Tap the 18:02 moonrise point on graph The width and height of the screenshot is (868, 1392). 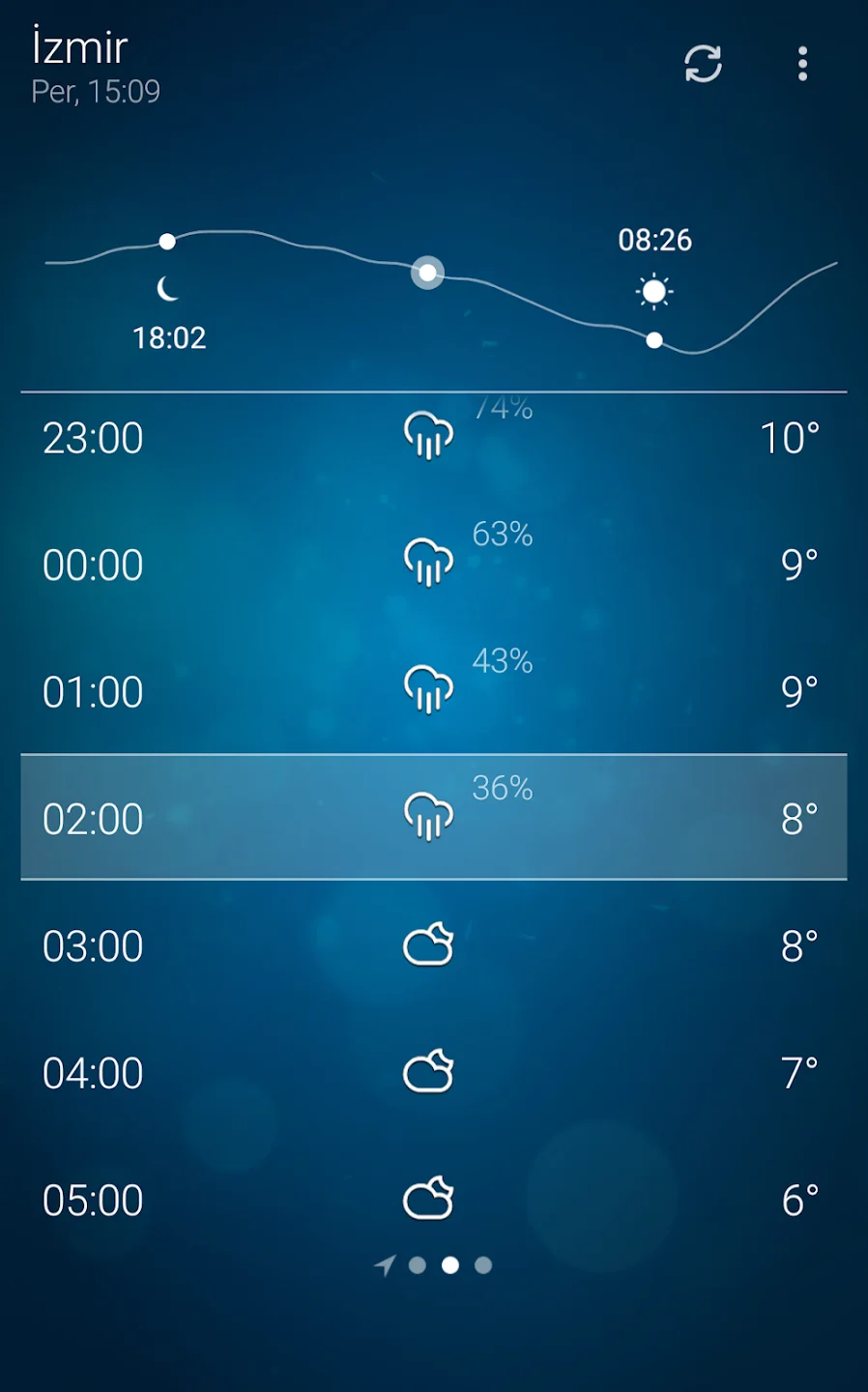tap(167, 241)
